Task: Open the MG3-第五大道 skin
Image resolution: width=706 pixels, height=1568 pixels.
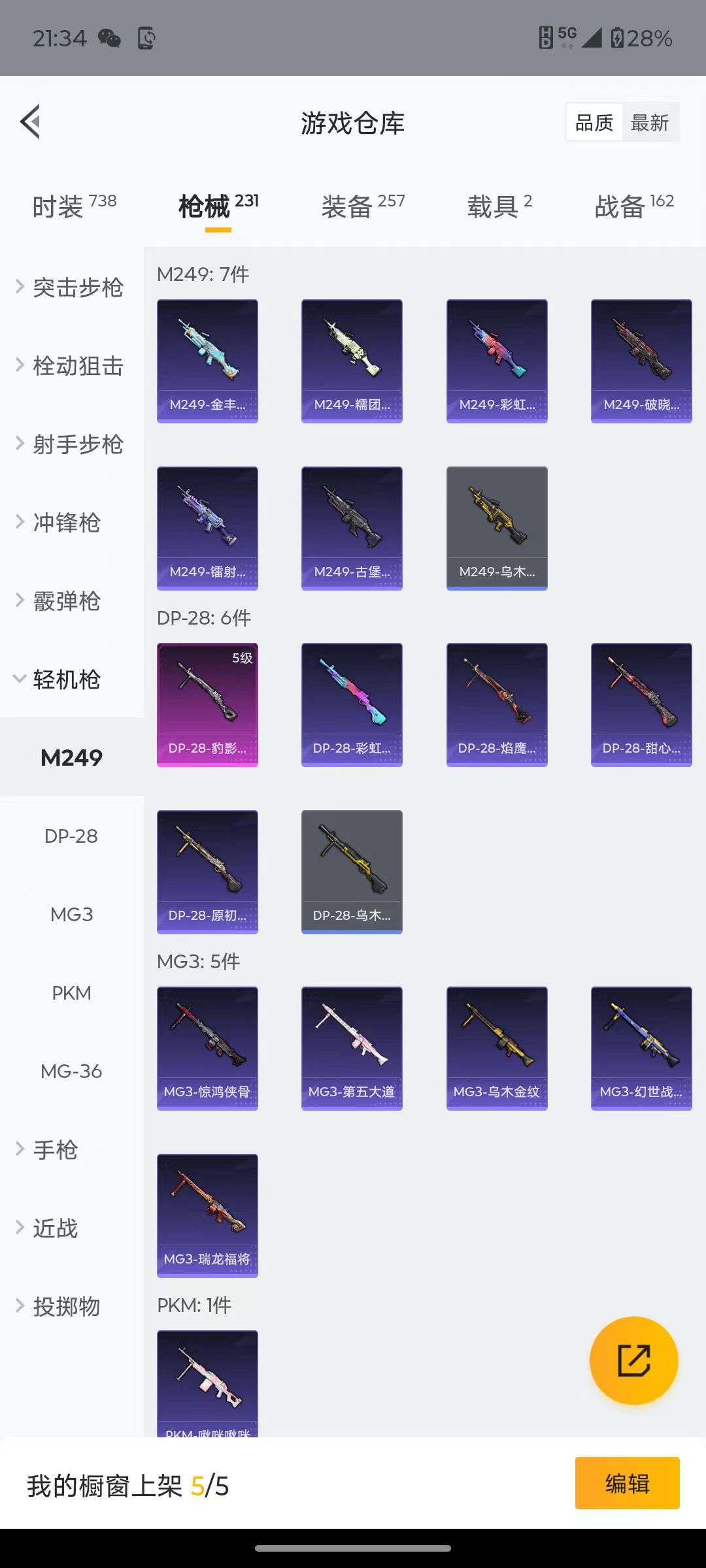Action: 352,1048
